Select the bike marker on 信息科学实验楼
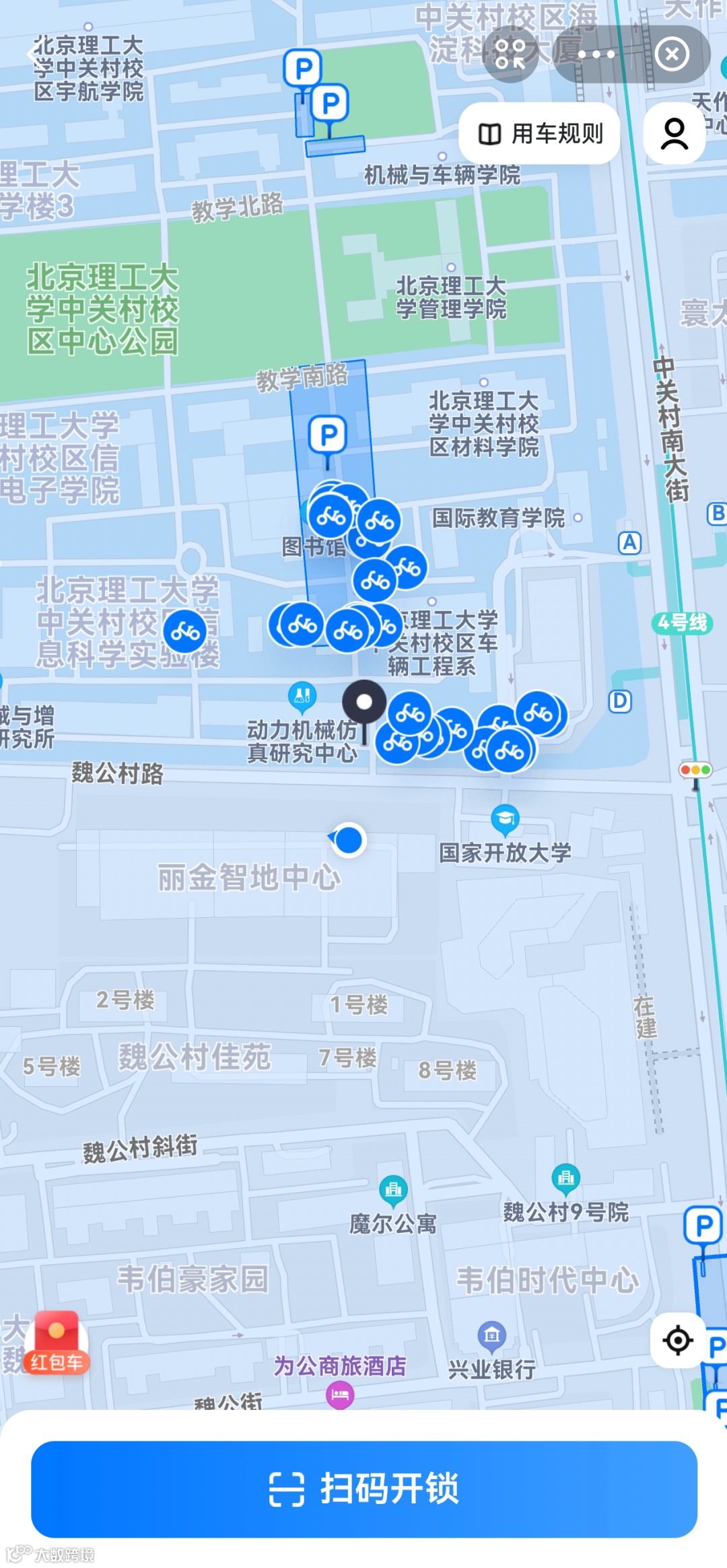 pos(184,631)
